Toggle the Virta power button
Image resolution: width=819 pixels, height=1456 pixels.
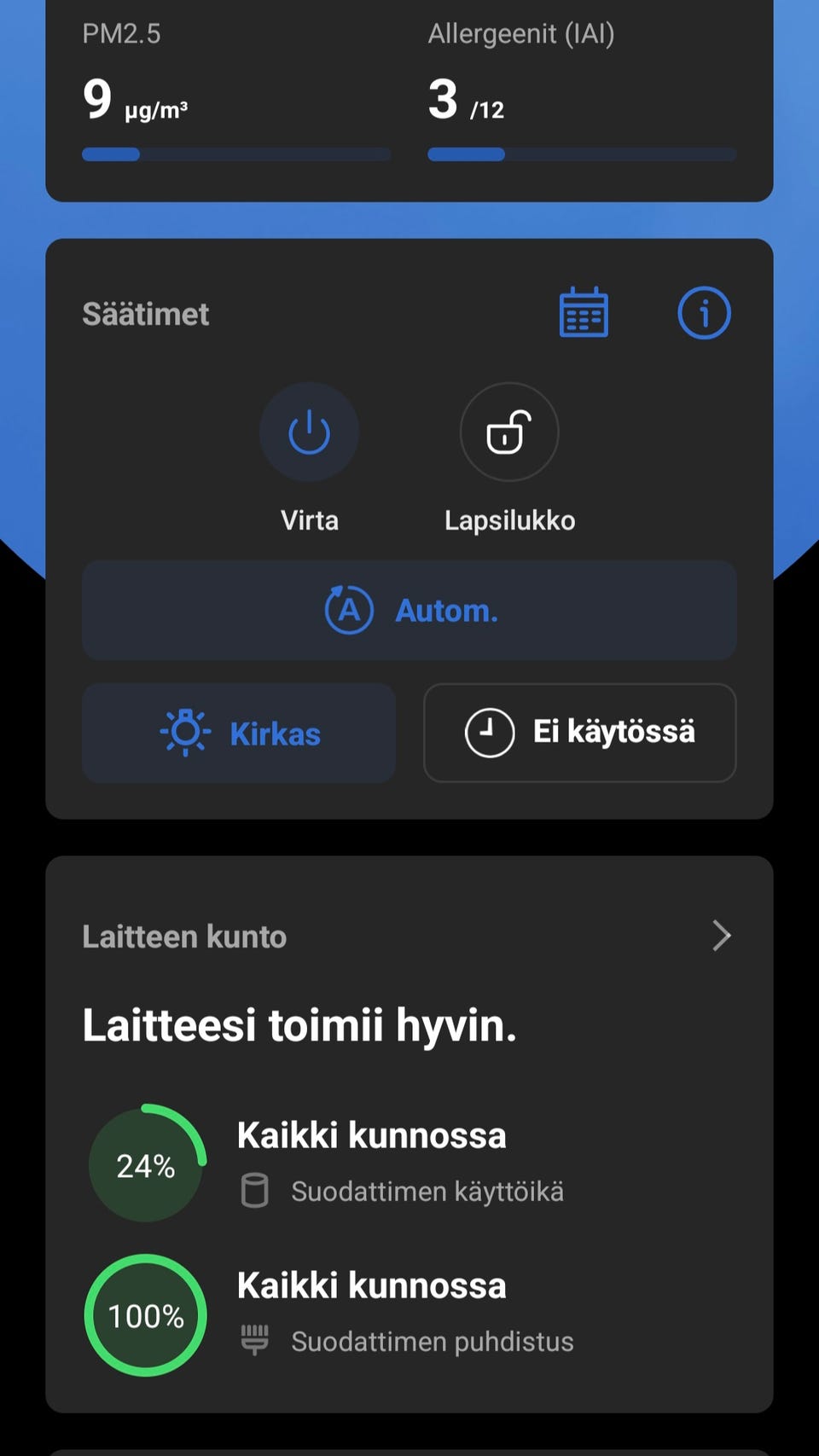point(309,432)
